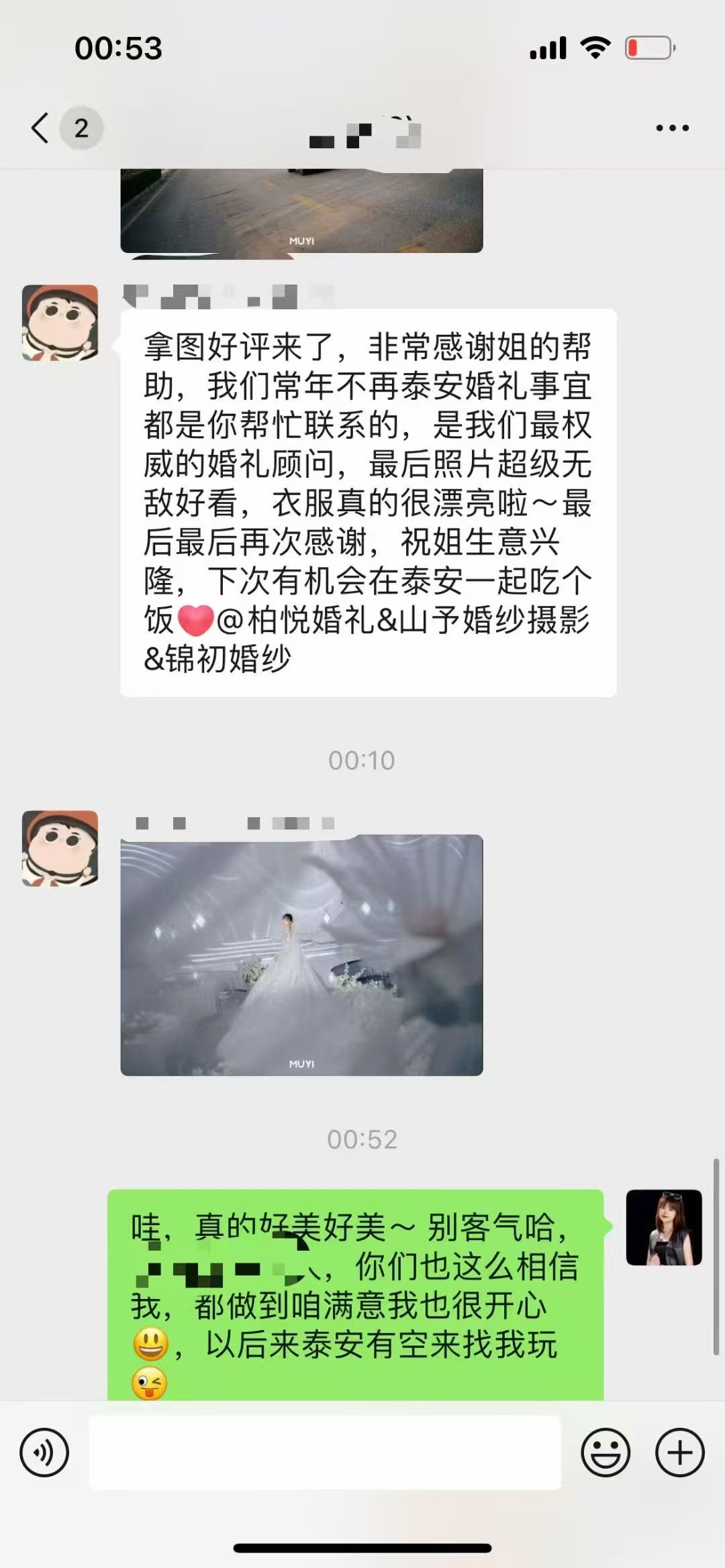Open the plus attachments menu
This screenshot has height=1568, width=725.
point(679,1453)
